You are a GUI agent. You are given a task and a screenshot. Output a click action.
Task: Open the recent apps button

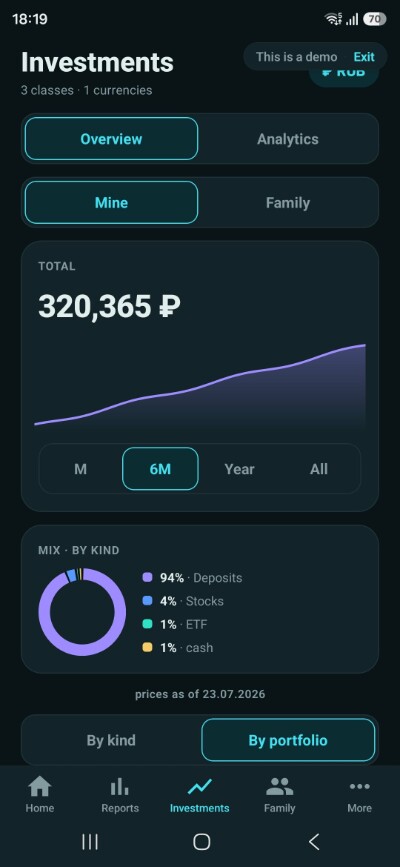(x=90, y=842)
